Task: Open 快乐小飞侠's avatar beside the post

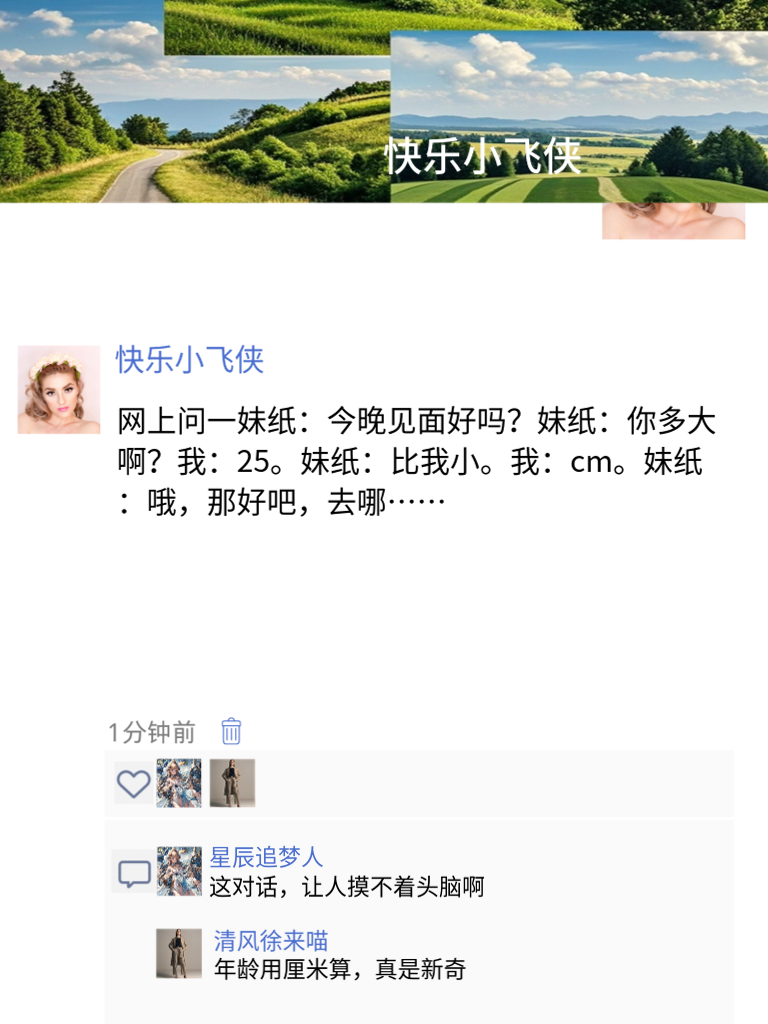Action: click(x=59, y=390)
